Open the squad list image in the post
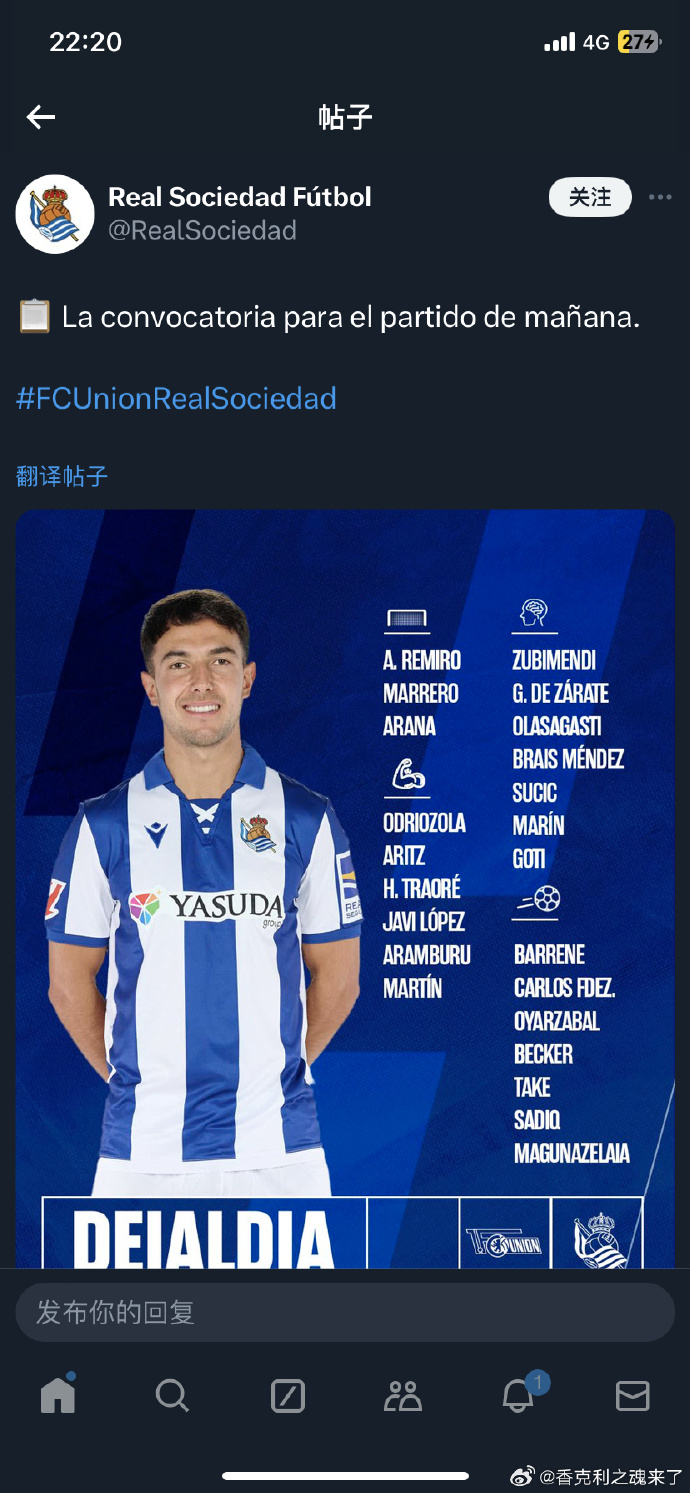 click(x=345, y=890)
